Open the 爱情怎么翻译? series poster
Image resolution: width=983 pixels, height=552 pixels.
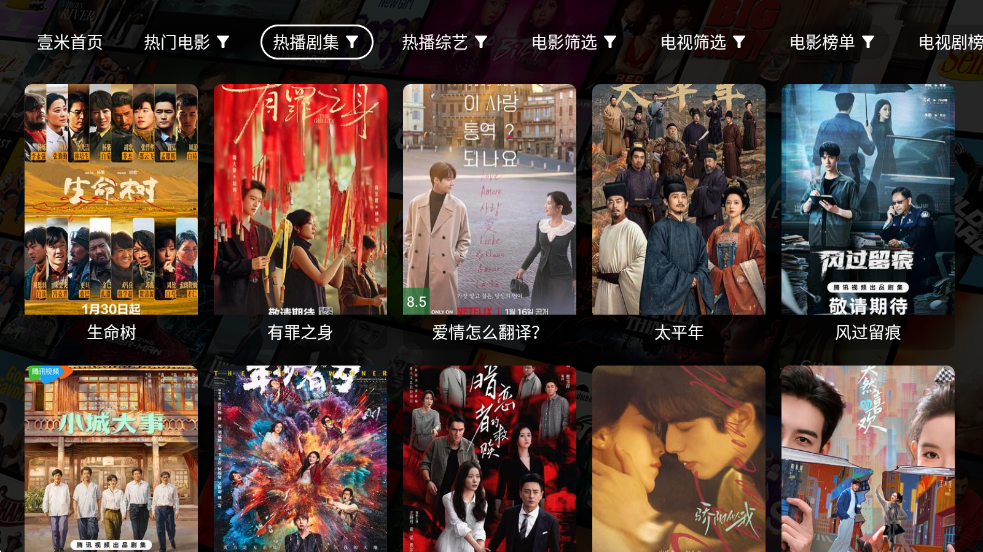[x=489, y=200]
